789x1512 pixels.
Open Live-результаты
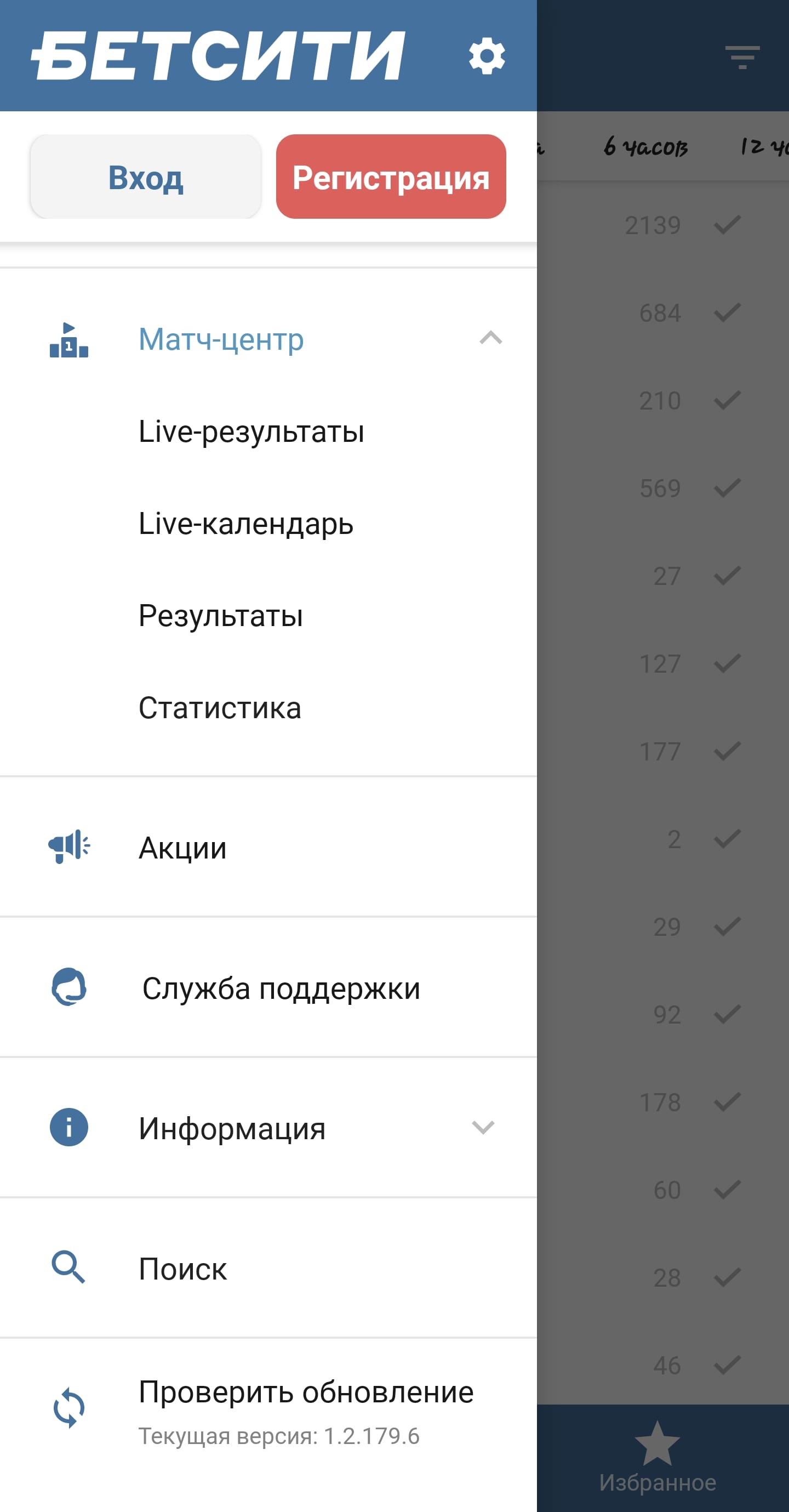[x=251, y=431]
